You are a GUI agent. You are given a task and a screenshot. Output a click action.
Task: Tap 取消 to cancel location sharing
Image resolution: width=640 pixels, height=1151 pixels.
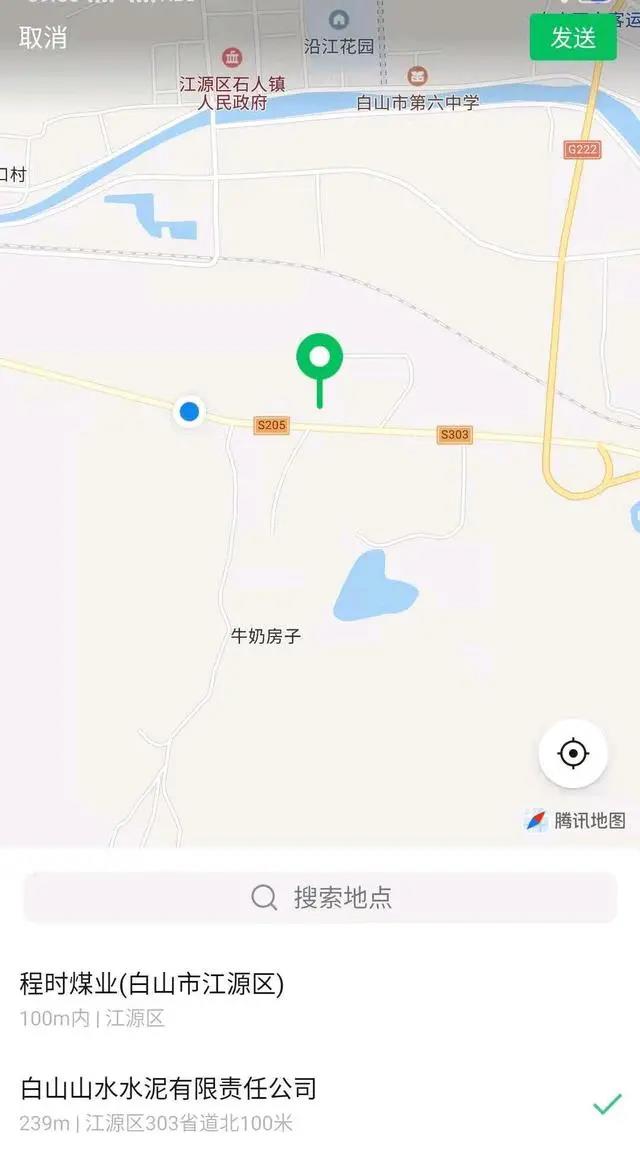(43, 38)
